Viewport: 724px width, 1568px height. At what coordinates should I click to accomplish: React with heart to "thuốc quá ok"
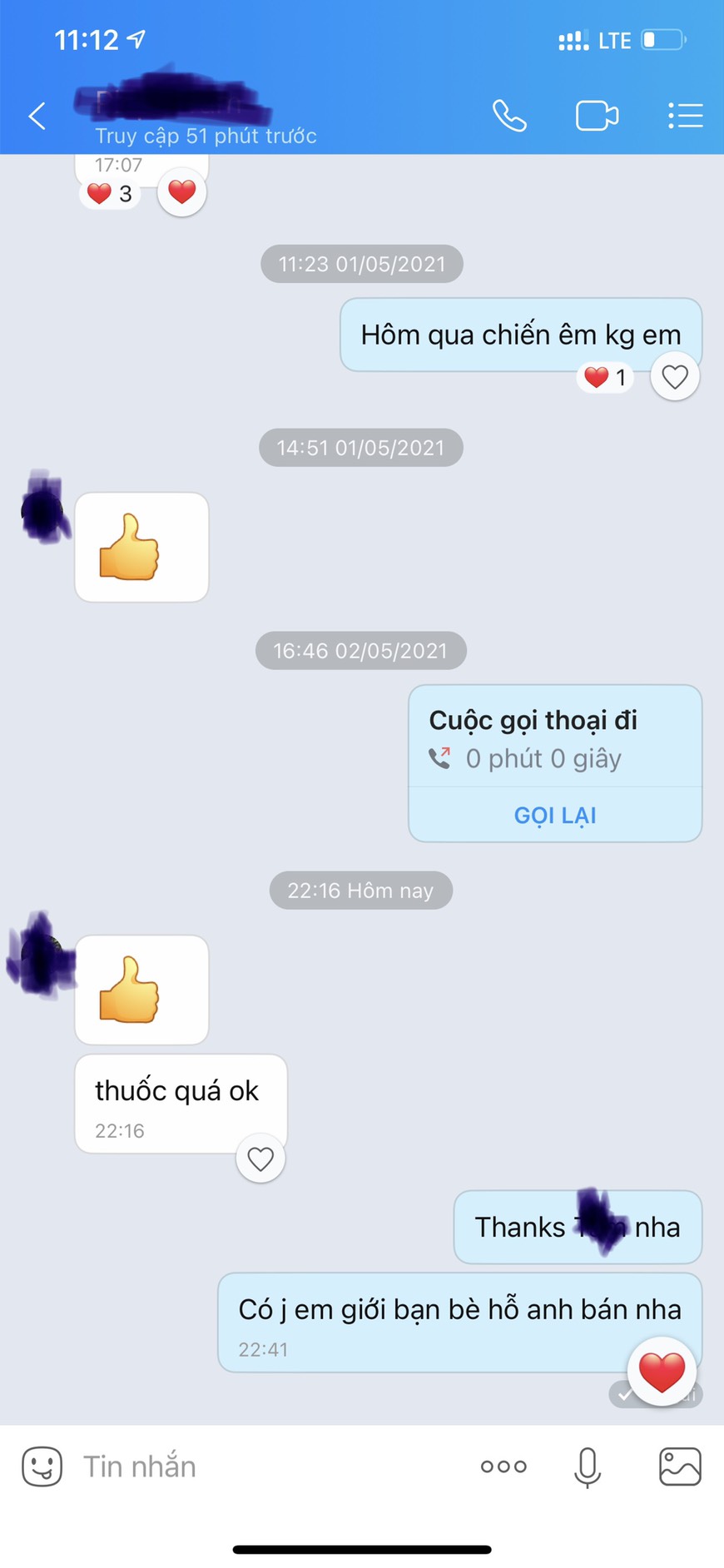pos(260,1159)
